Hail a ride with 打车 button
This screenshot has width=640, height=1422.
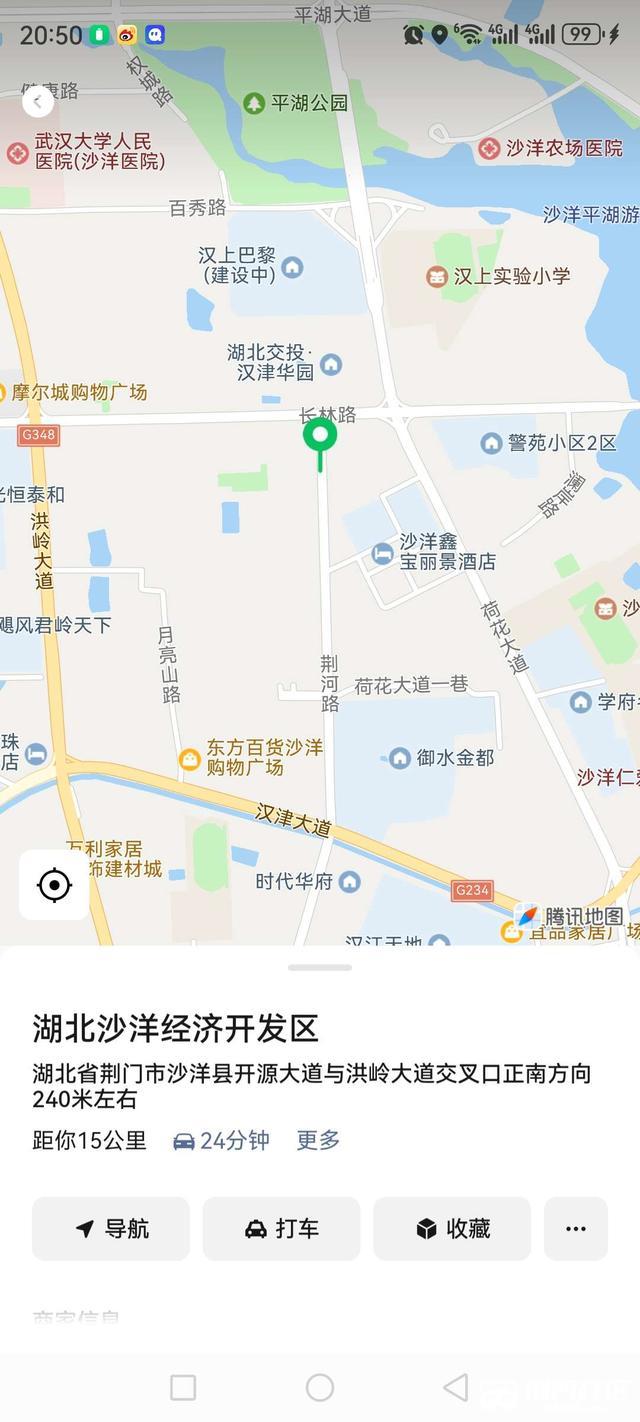[x=282, y=1228]
